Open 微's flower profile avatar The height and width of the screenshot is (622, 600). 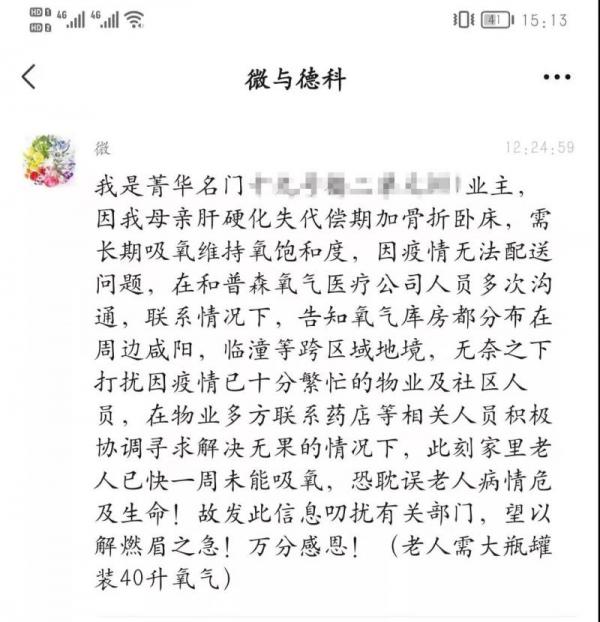[x=49, y=161]
